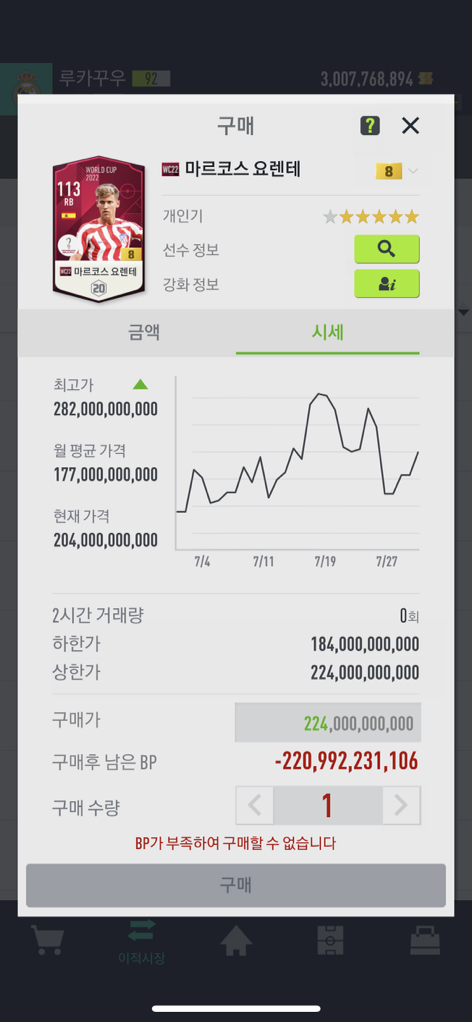
Task: Switch to the 금액 tab
Action: (x=144, y=332)
